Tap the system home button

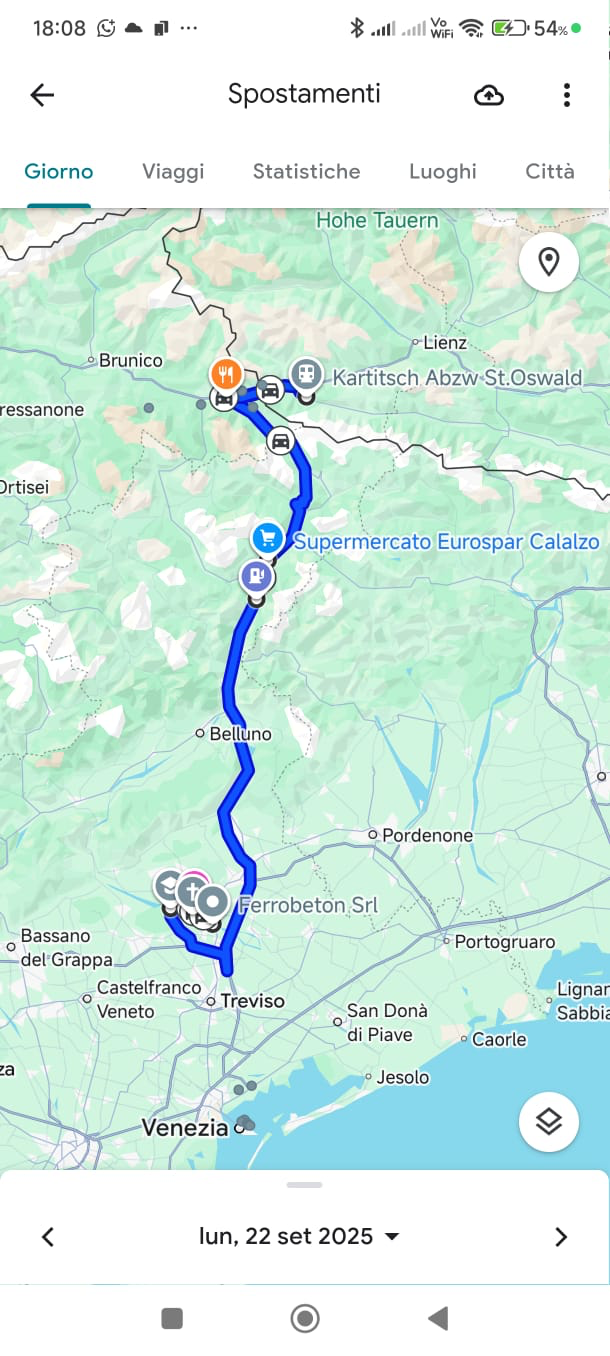pos(305,1319)
